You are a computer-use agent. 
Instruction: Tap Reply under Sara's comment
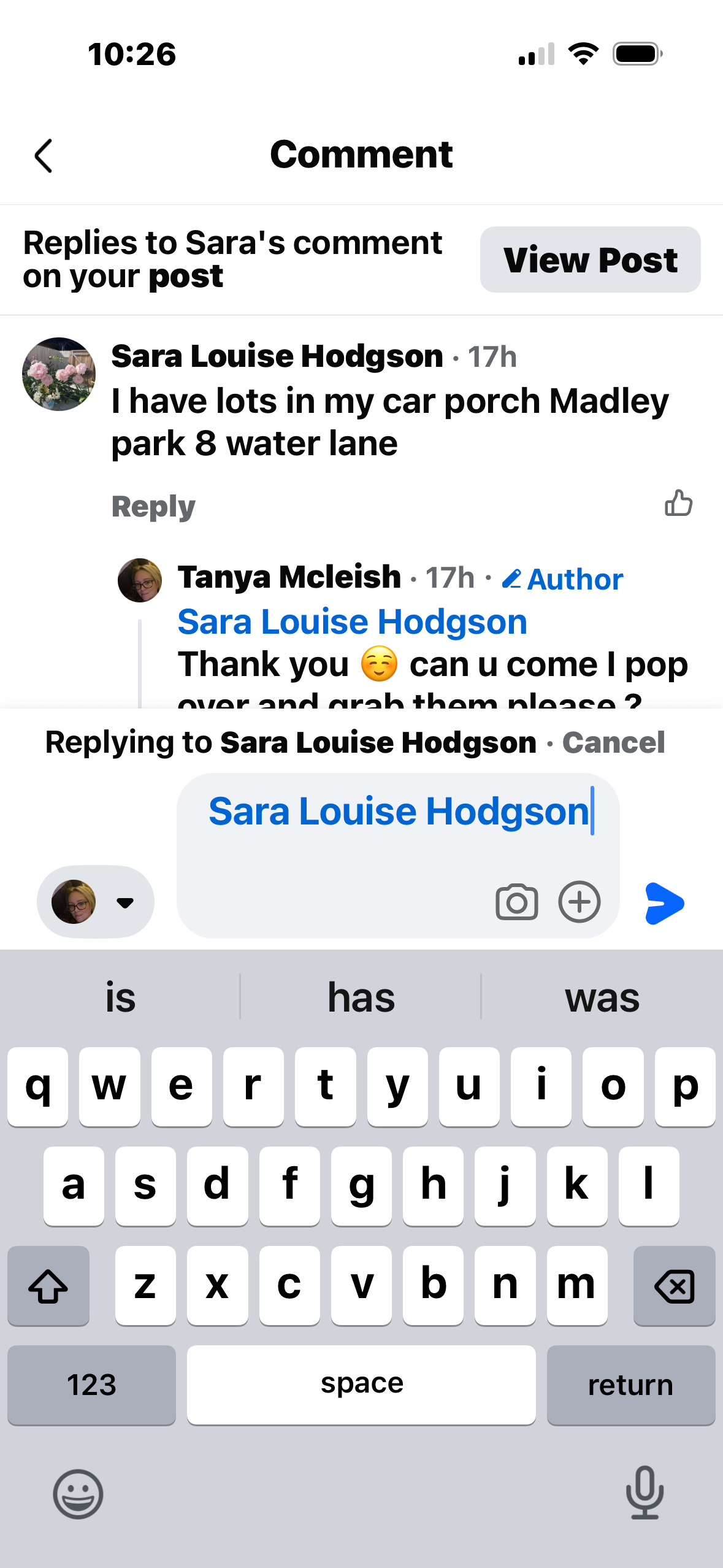[x=153, y=506]
